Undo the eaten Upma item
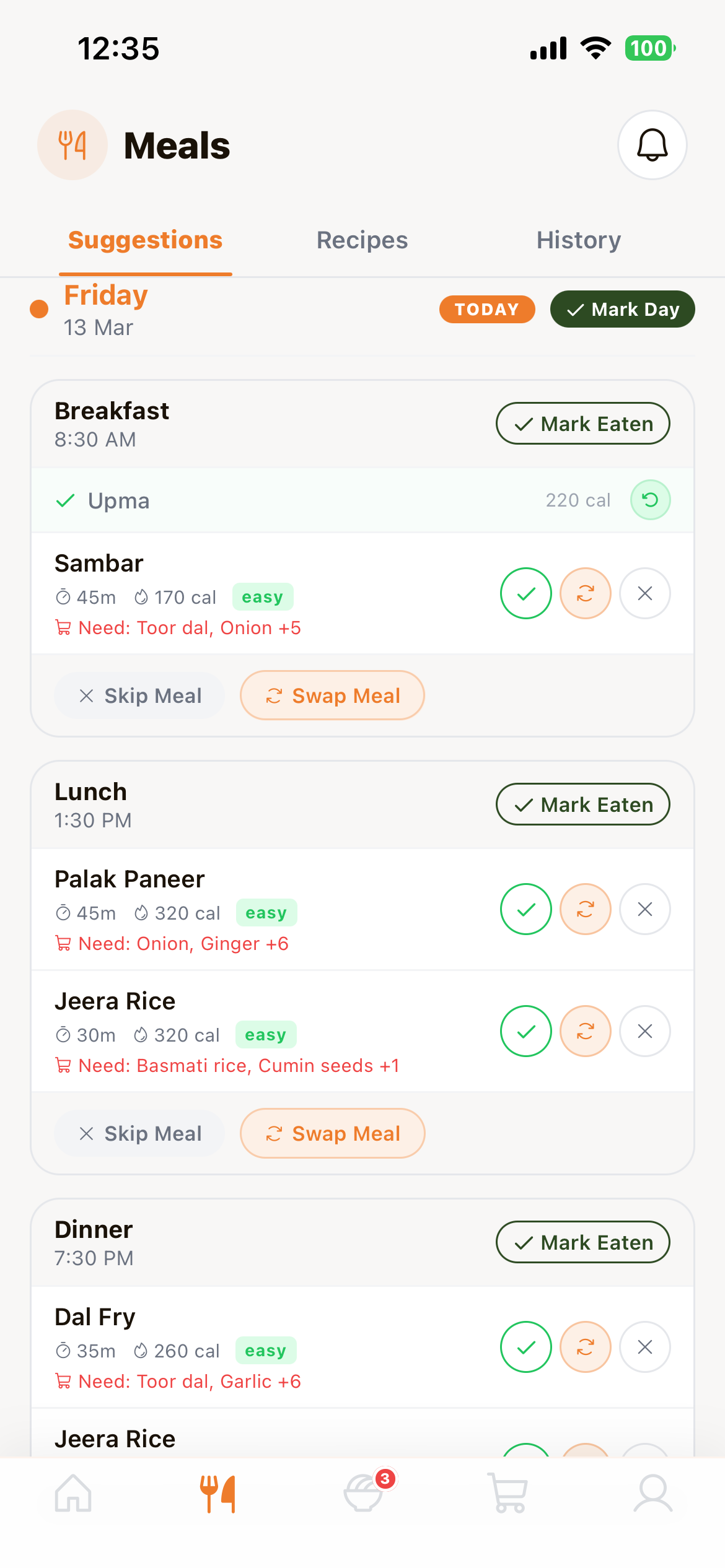This screenshot has width=725, height=1568. click(x=650, y=500)
